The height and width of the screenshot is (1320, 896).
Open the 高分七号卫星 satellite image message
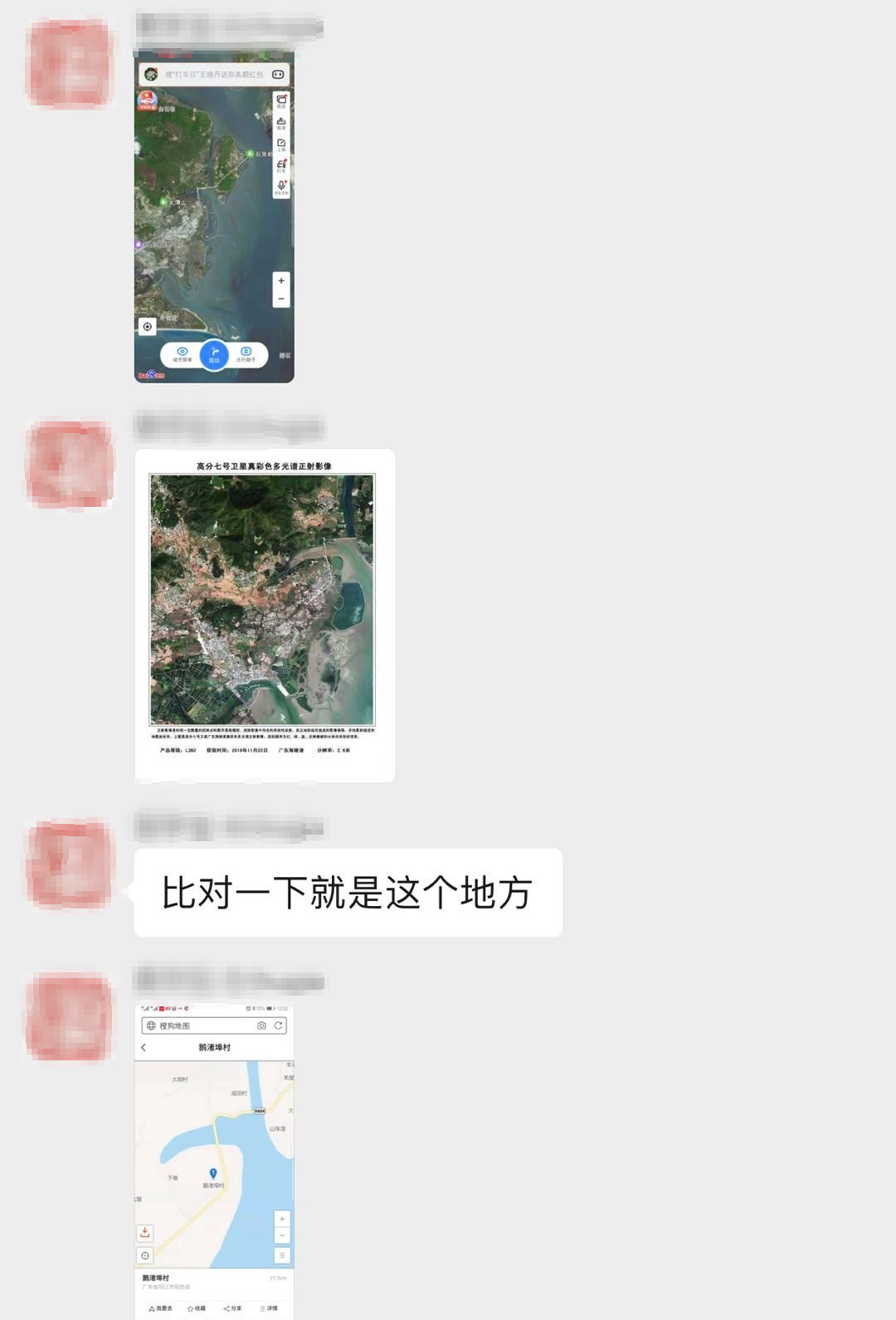(265, 615)
